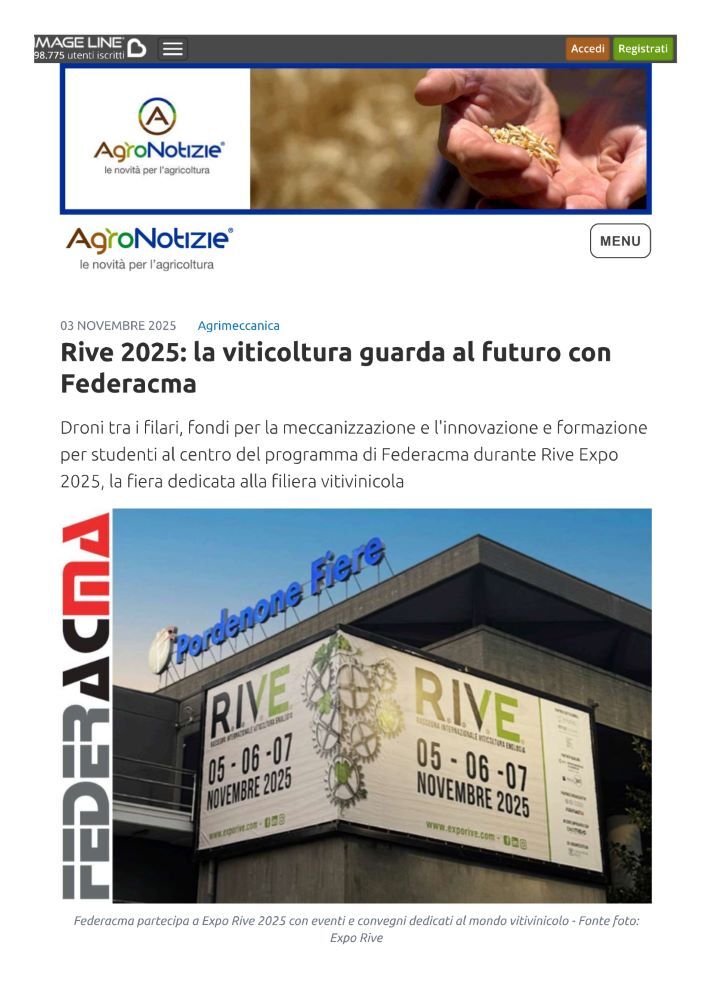Open the MENU button

point(620,241)
